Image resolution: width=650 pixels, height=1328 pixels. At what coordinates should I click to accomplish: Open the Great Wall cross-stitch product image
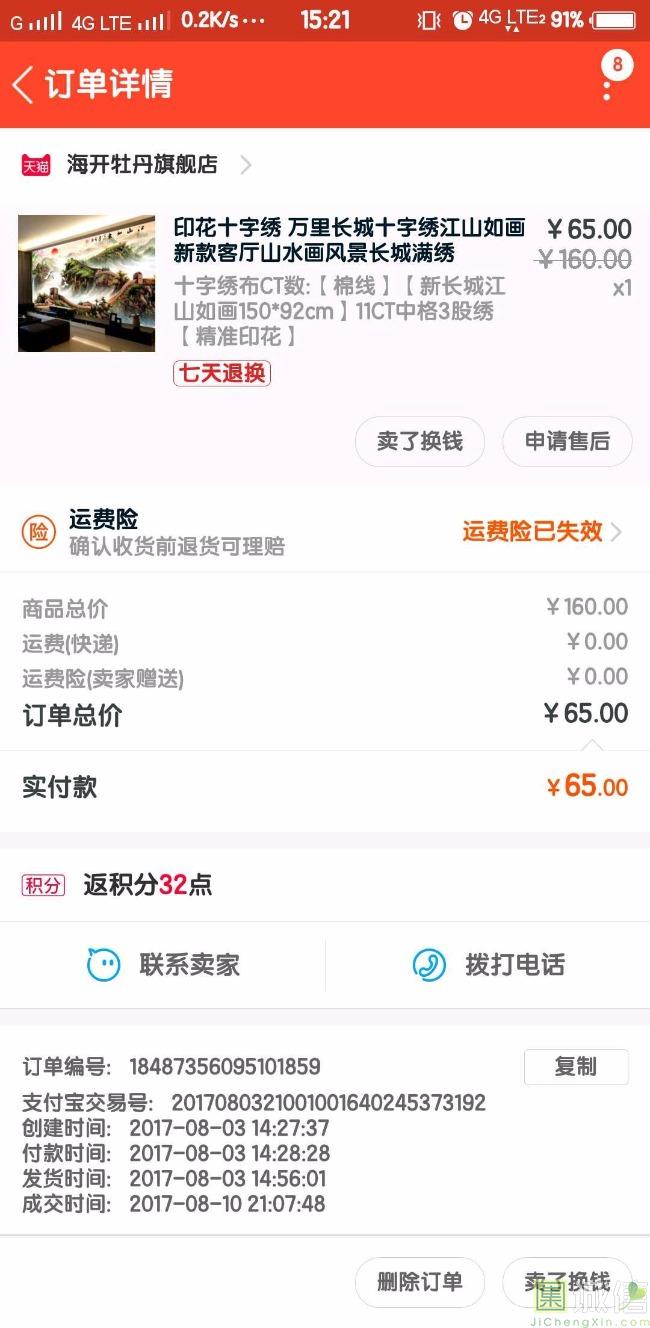point(87,283)
